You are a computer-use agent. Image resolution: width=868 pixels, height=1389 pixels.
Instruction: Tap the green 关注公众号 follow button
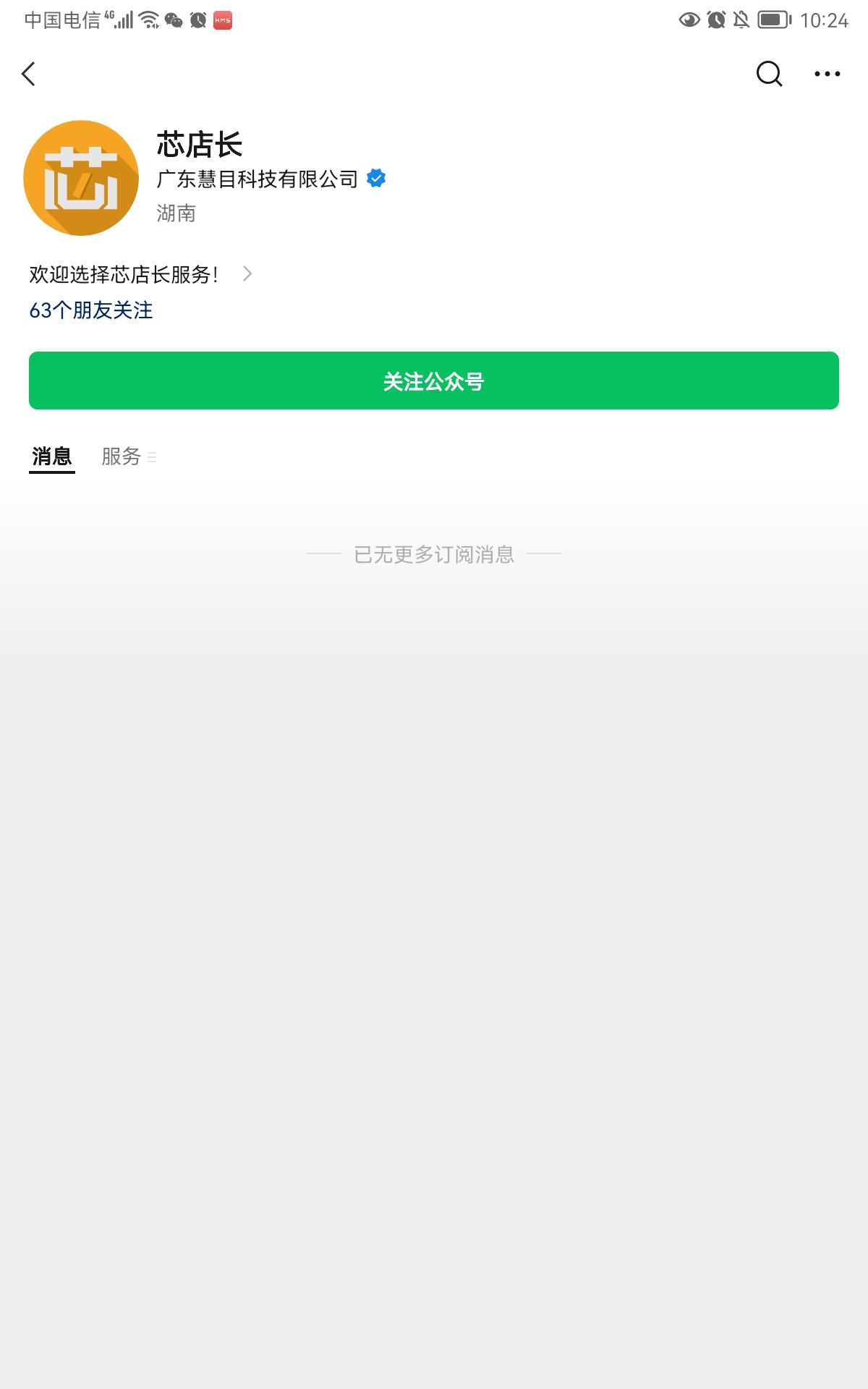pyautogui.click(x=434, y=381)
